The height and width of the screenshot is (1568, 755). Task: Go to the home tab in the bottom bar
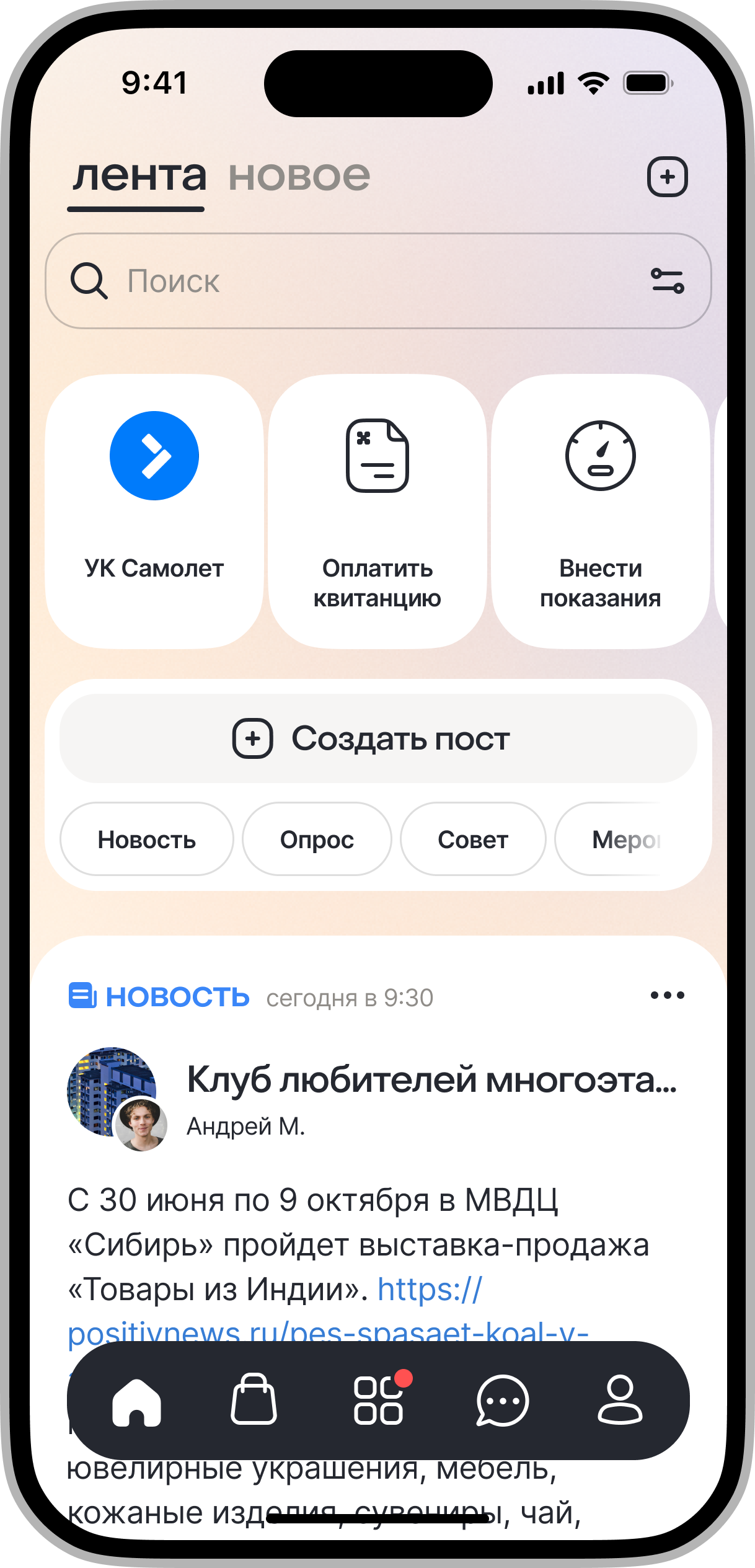click(137, 1401)
